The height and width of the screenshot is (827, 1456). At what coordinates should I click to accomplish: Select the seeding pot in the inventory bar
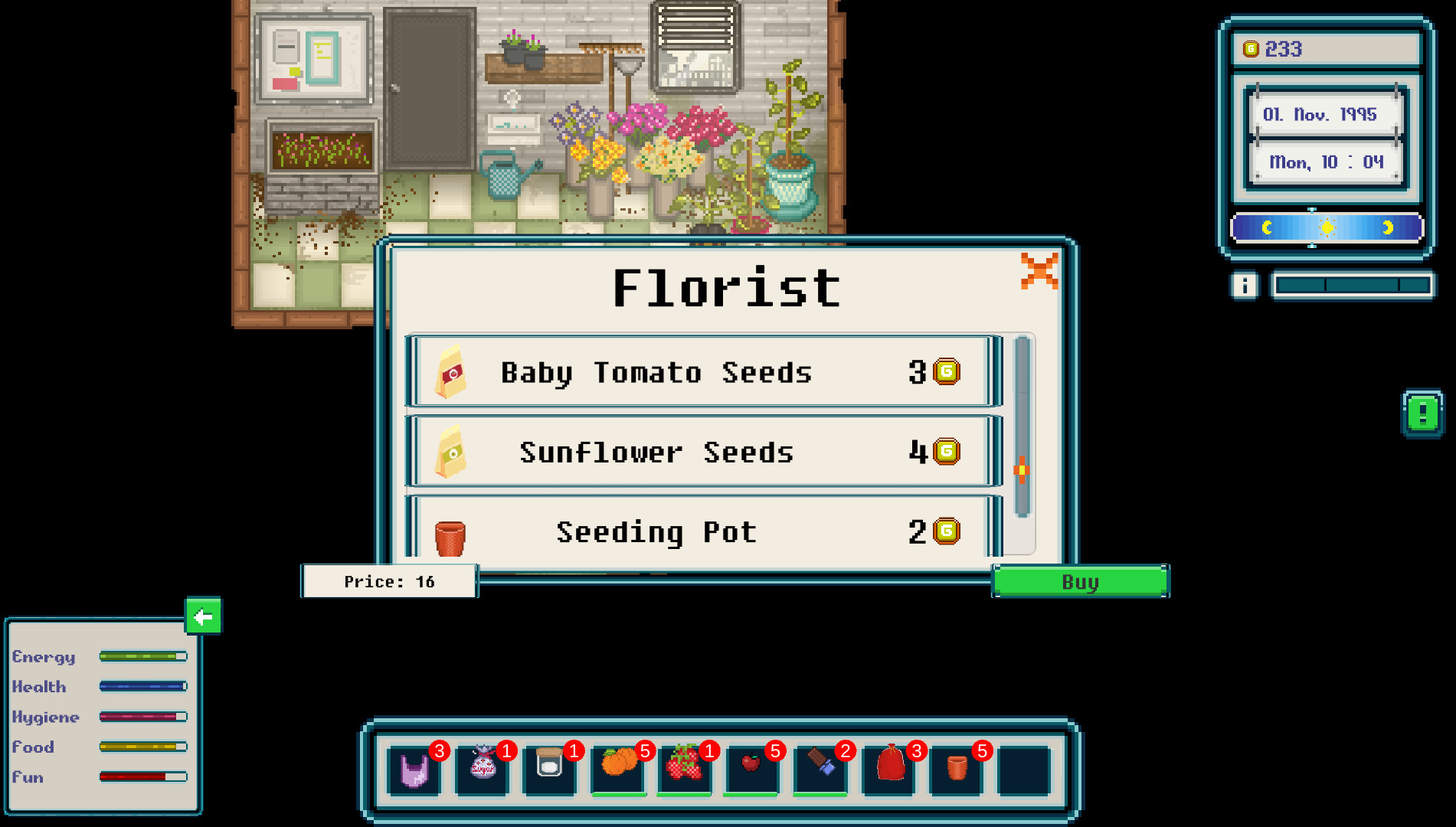(957, 768)
